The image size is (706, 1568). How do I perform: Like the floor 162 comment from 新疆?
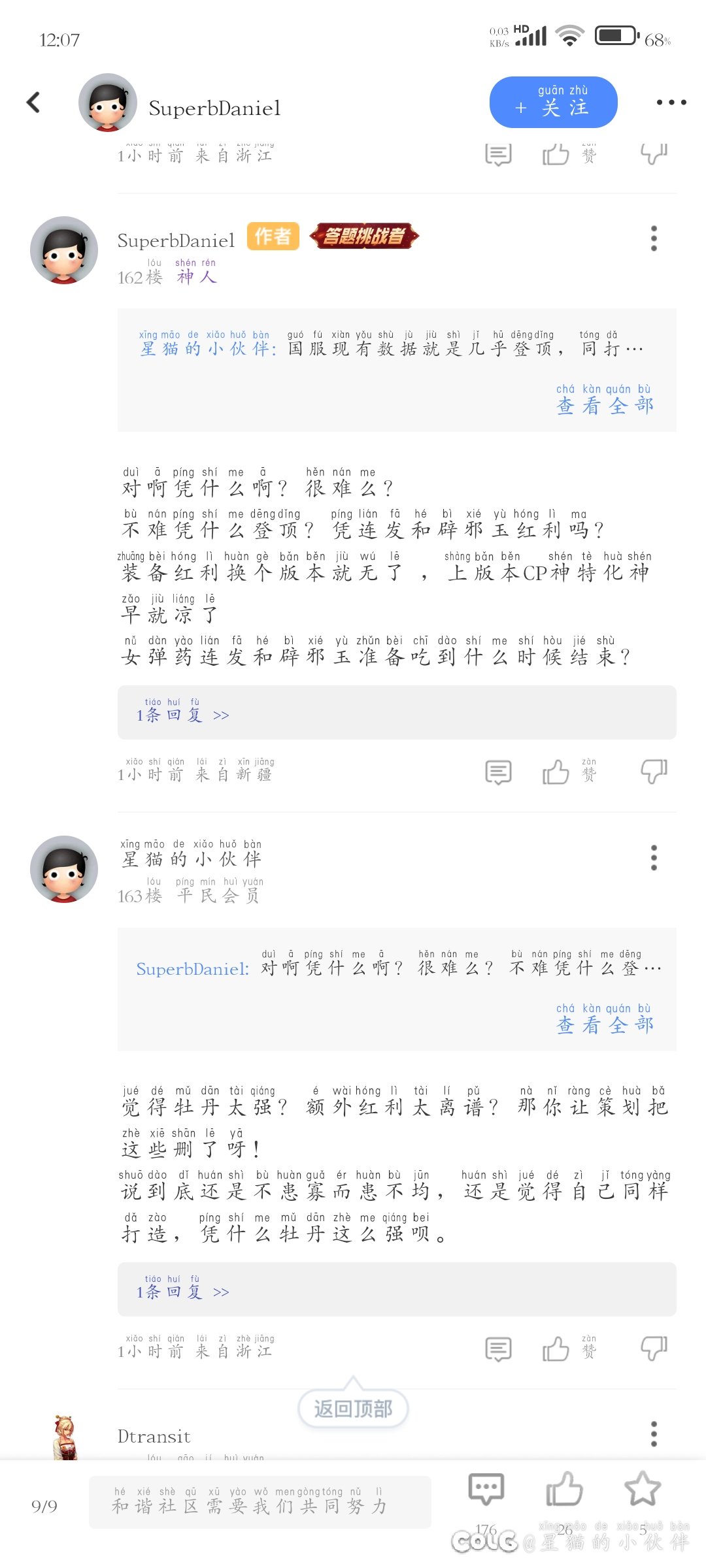556,773
